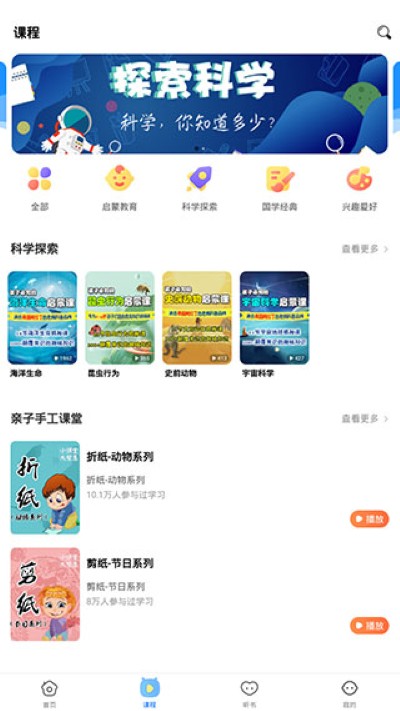Open the 折纸-动物系列 cover image
This screenshot has height=711, width=400.
45,487
